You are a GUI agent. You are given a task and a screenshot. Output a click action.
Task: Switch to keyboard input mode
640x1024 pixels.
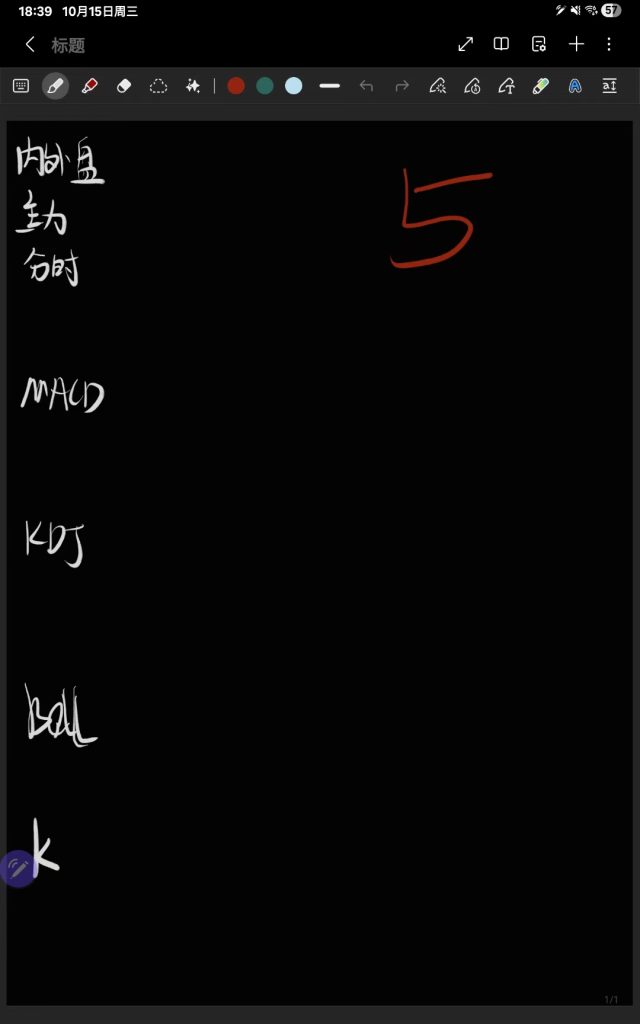(21, 86)
